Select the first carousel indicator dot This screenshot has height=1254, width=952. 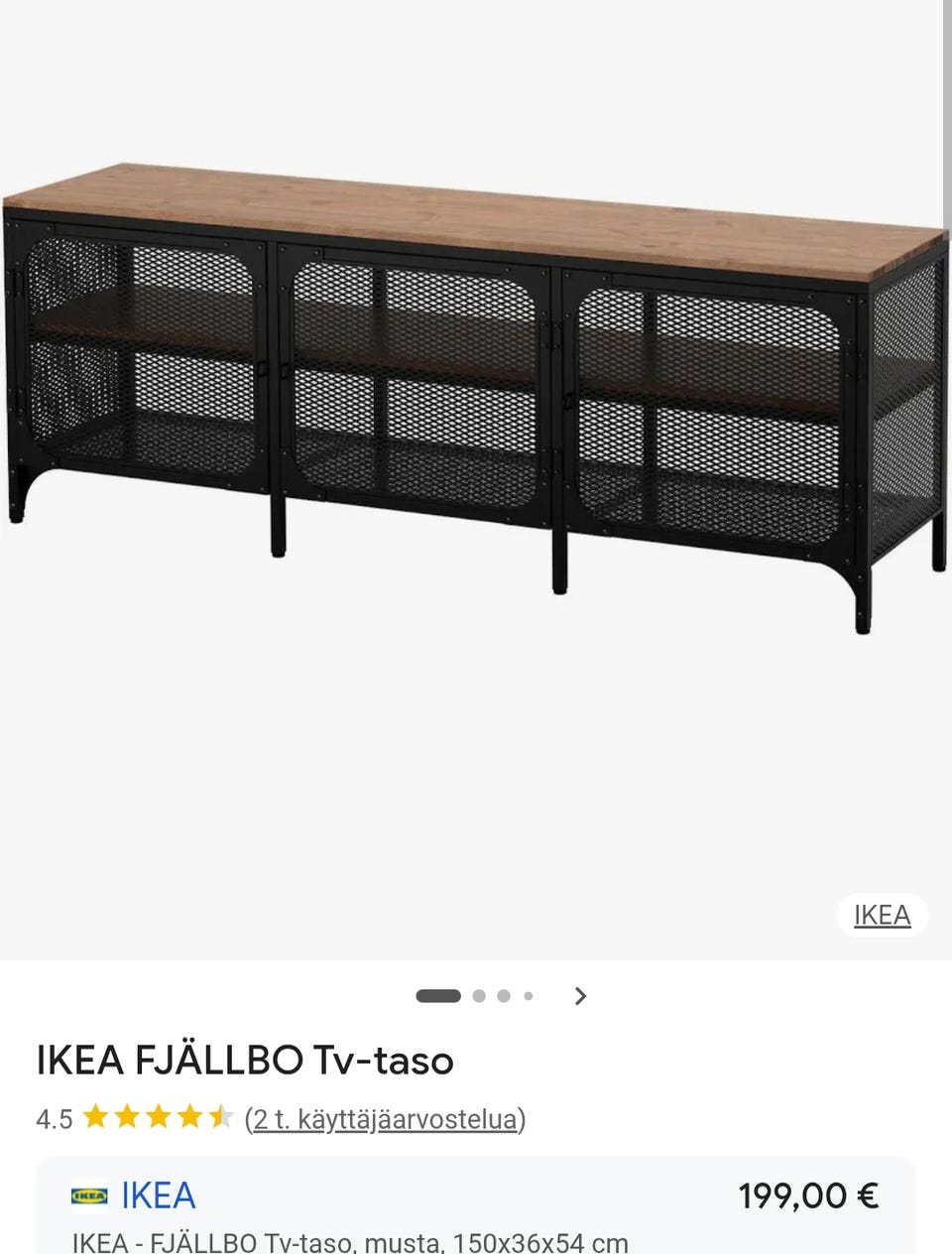(x=437, y=994)
